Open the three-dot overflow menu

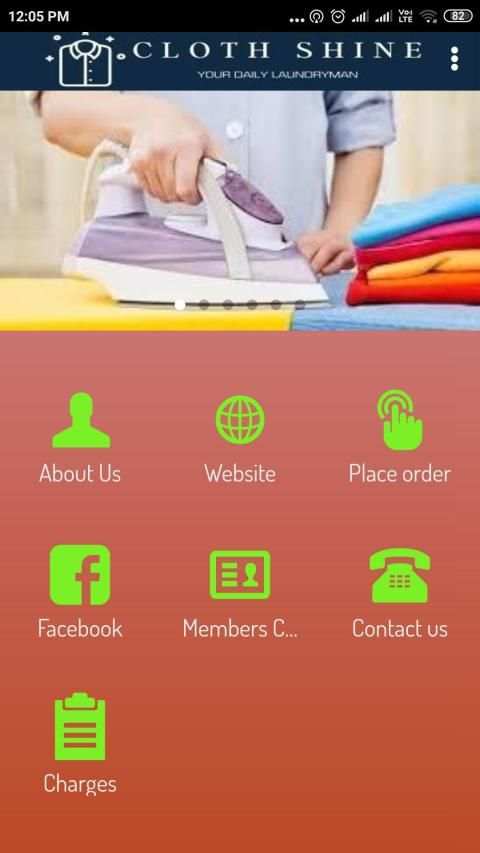pos(454,59)
